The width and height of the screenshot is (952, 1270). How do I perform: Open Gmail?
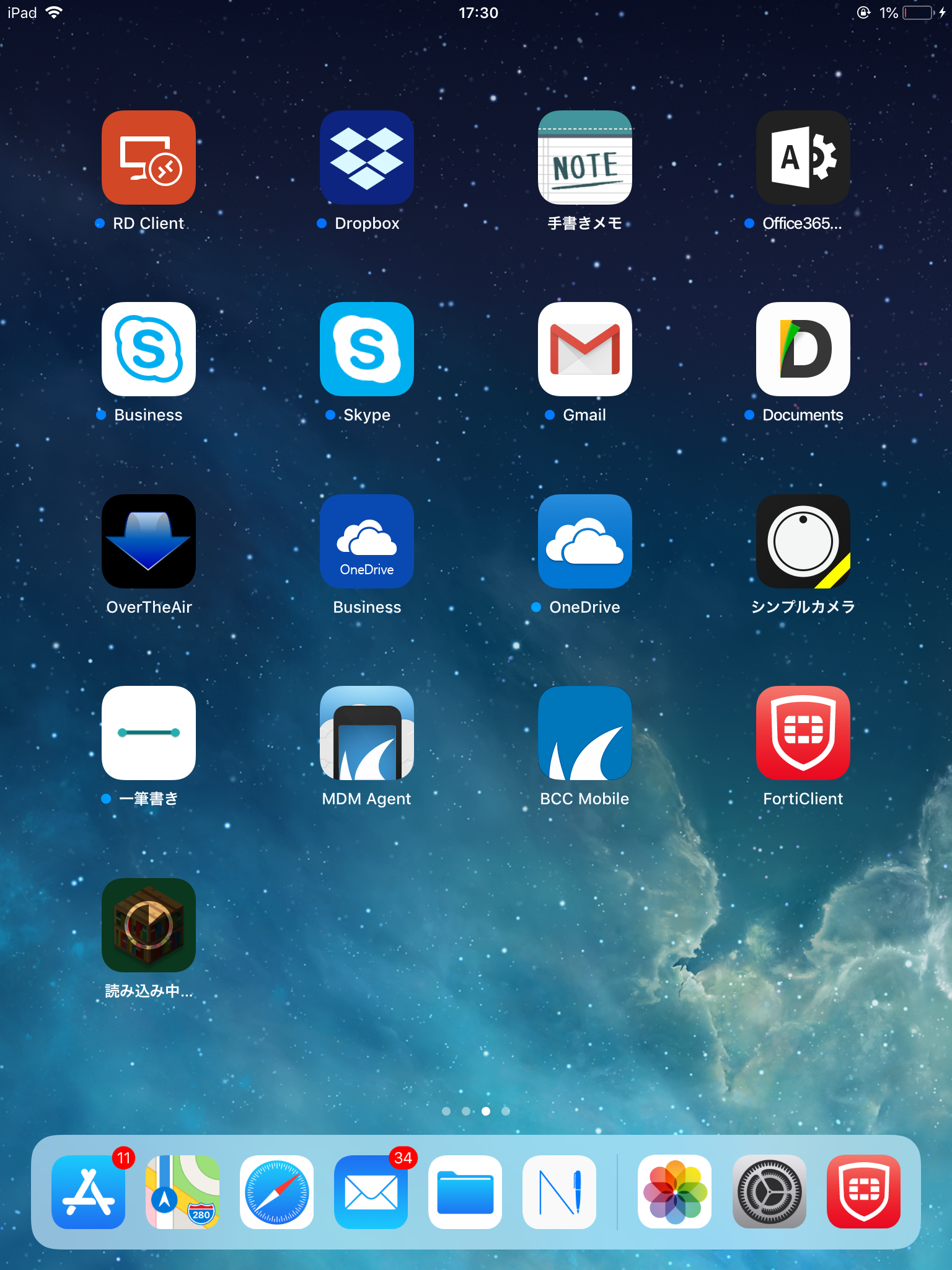584,349
